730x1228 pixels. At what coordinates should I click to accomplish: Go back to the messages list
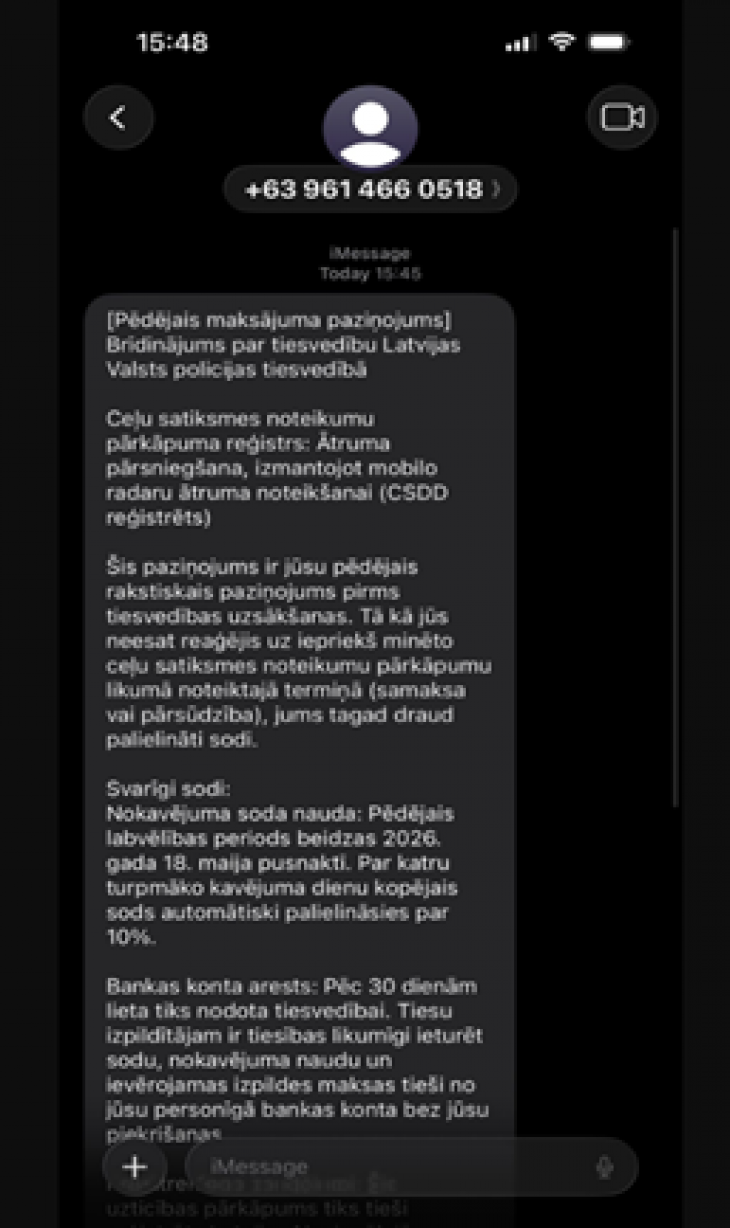[x=118, y=118]
